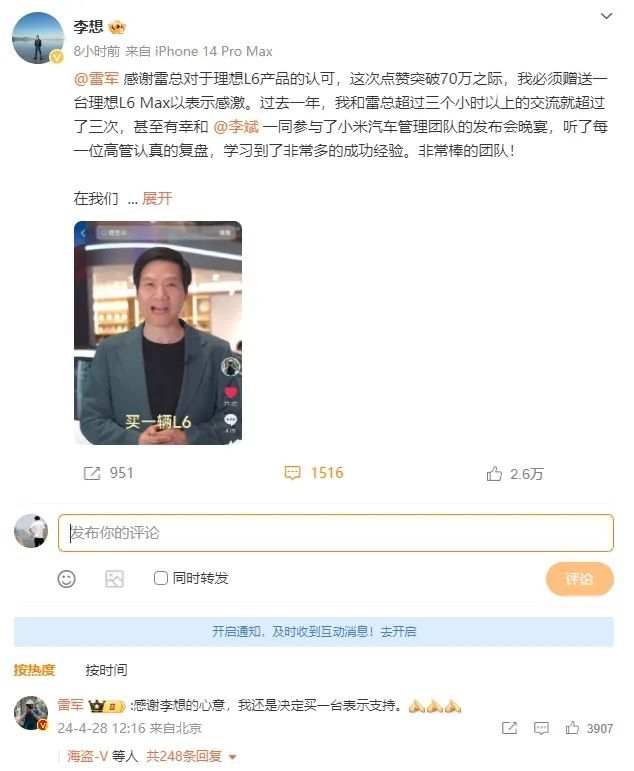Sort comments by 按热度
634x771 pixels.
point(34,670)
